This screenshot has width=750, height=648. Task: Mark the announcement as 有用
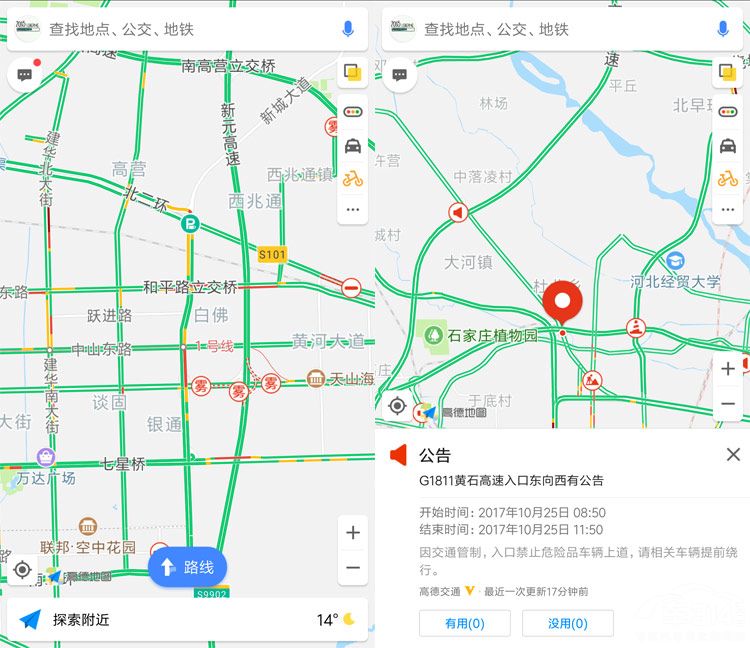pyautogui.click(x=465, y=624)
